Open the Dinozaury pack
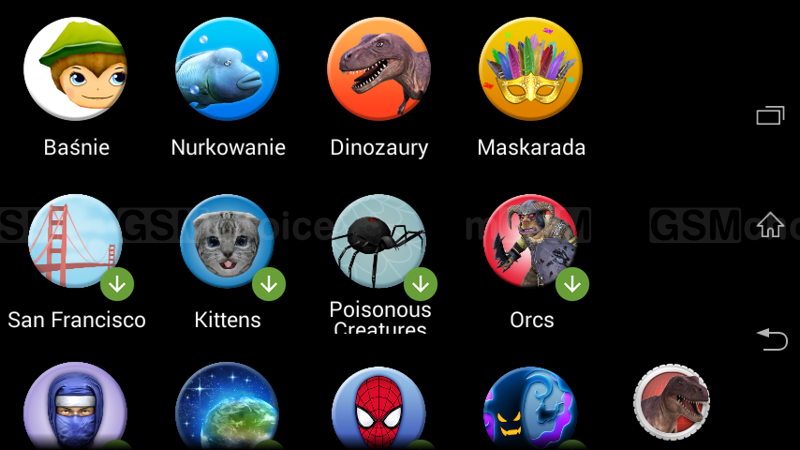This screenshot has height=450, width=800. pos(379,68)
